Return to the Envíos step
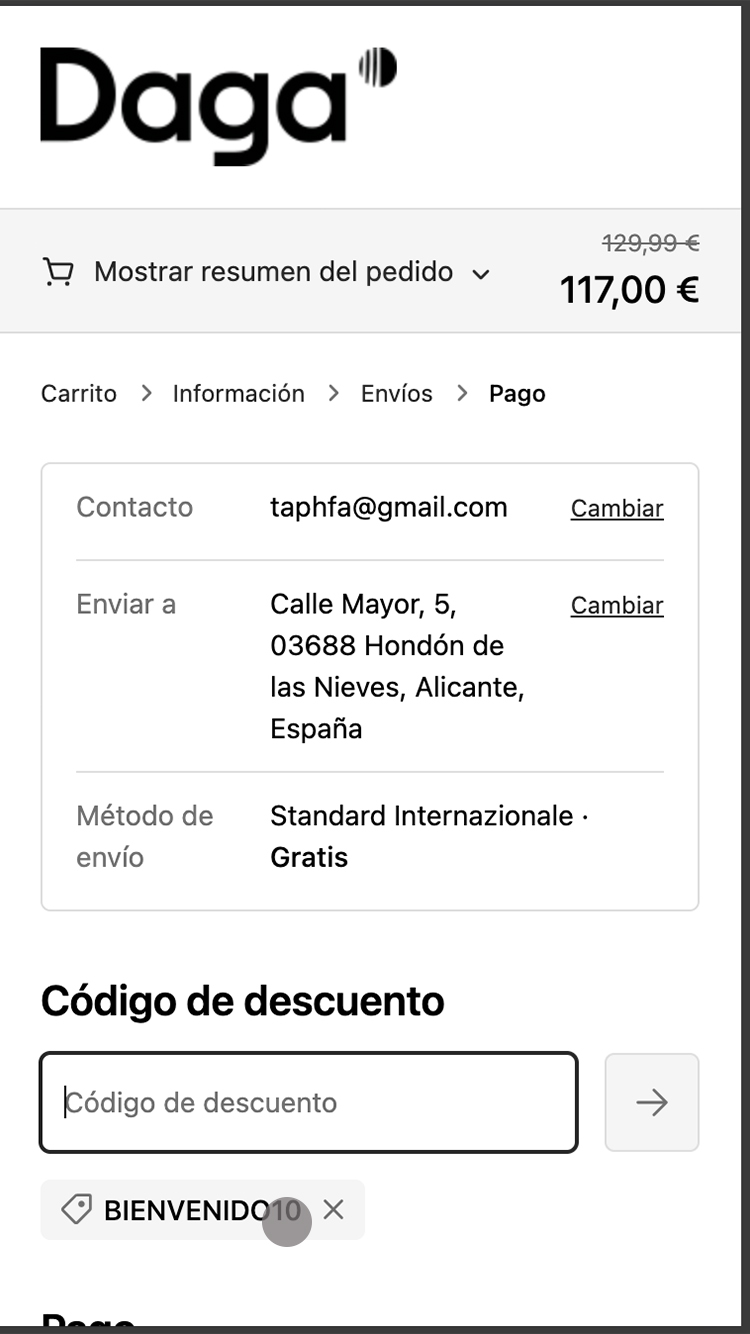The width and height of the screenshot is (750, 1334). (397, 394)
